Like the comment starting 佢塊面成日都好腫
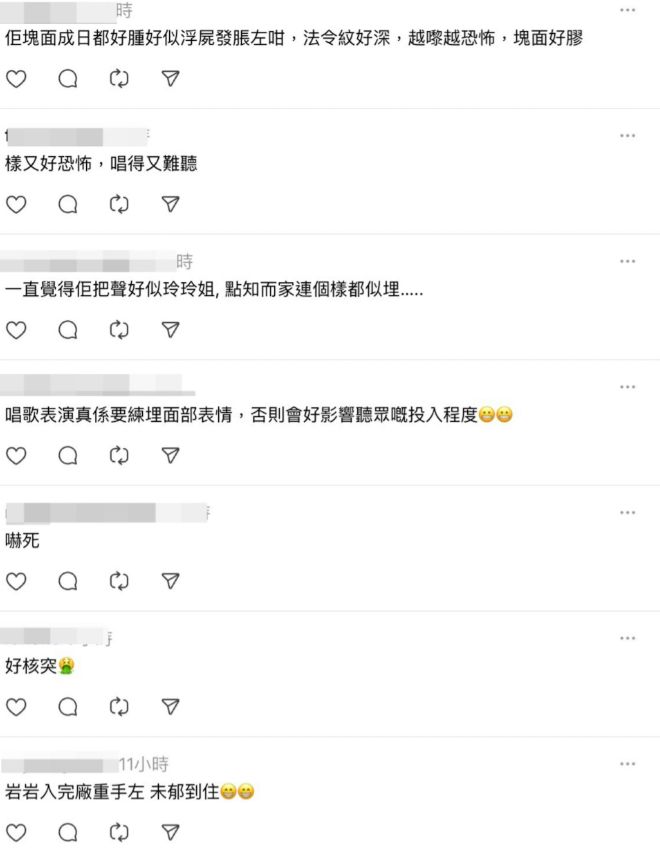This screenshot has width=660, height=851. [x=16, y=79]
